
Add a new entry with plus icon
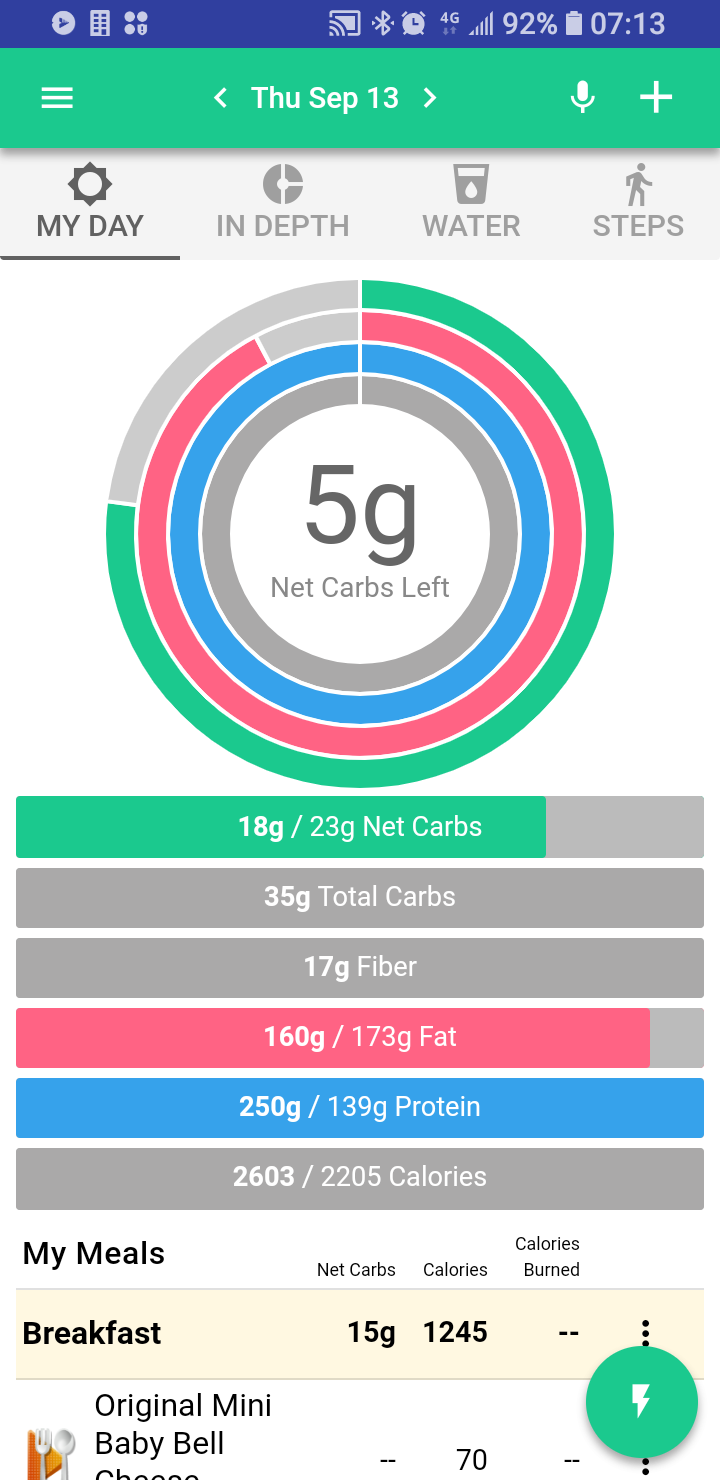pos(656,98)
